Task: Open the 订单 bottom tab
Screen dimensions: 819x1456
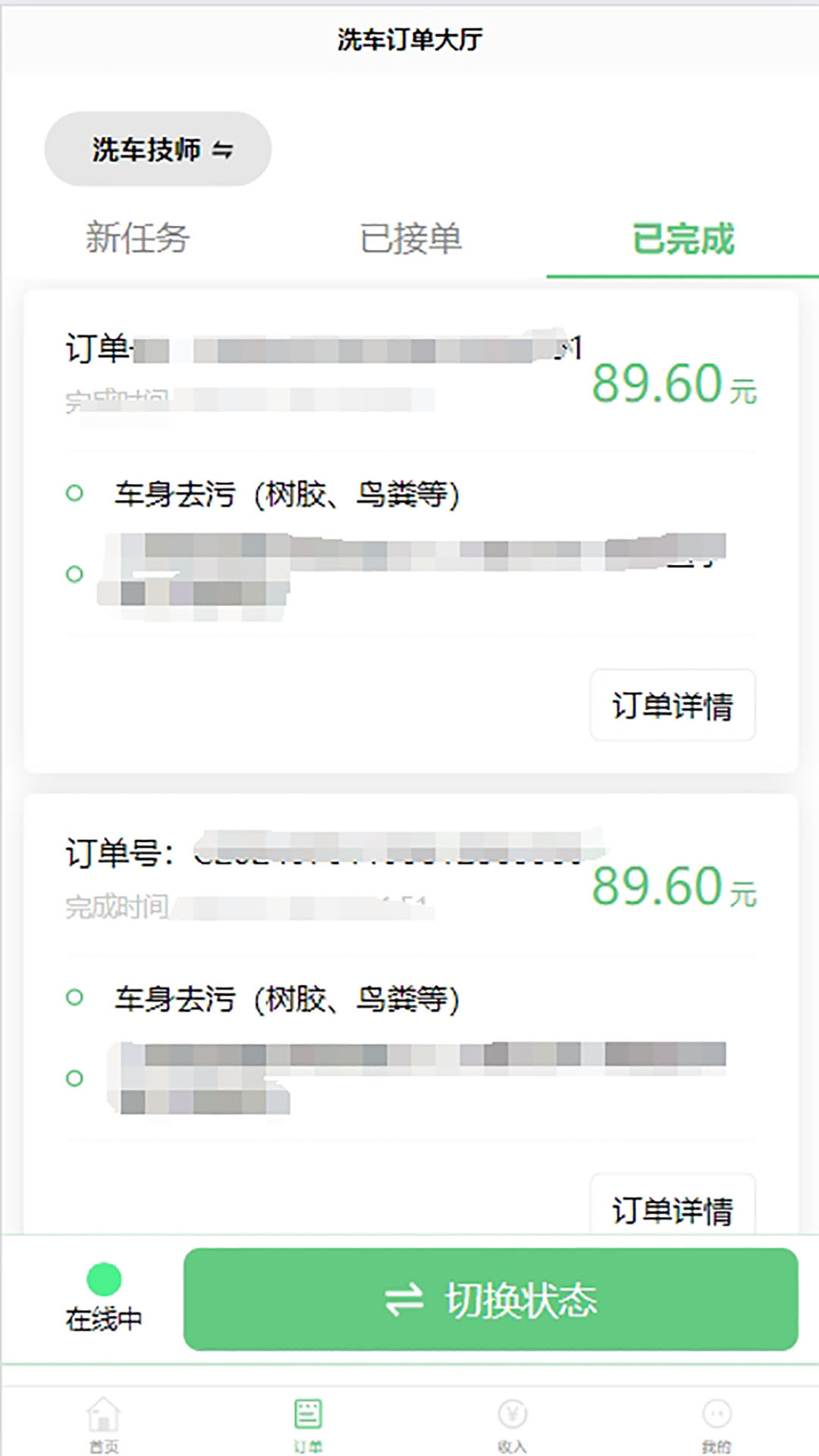Action: (x=308, y=1423)
